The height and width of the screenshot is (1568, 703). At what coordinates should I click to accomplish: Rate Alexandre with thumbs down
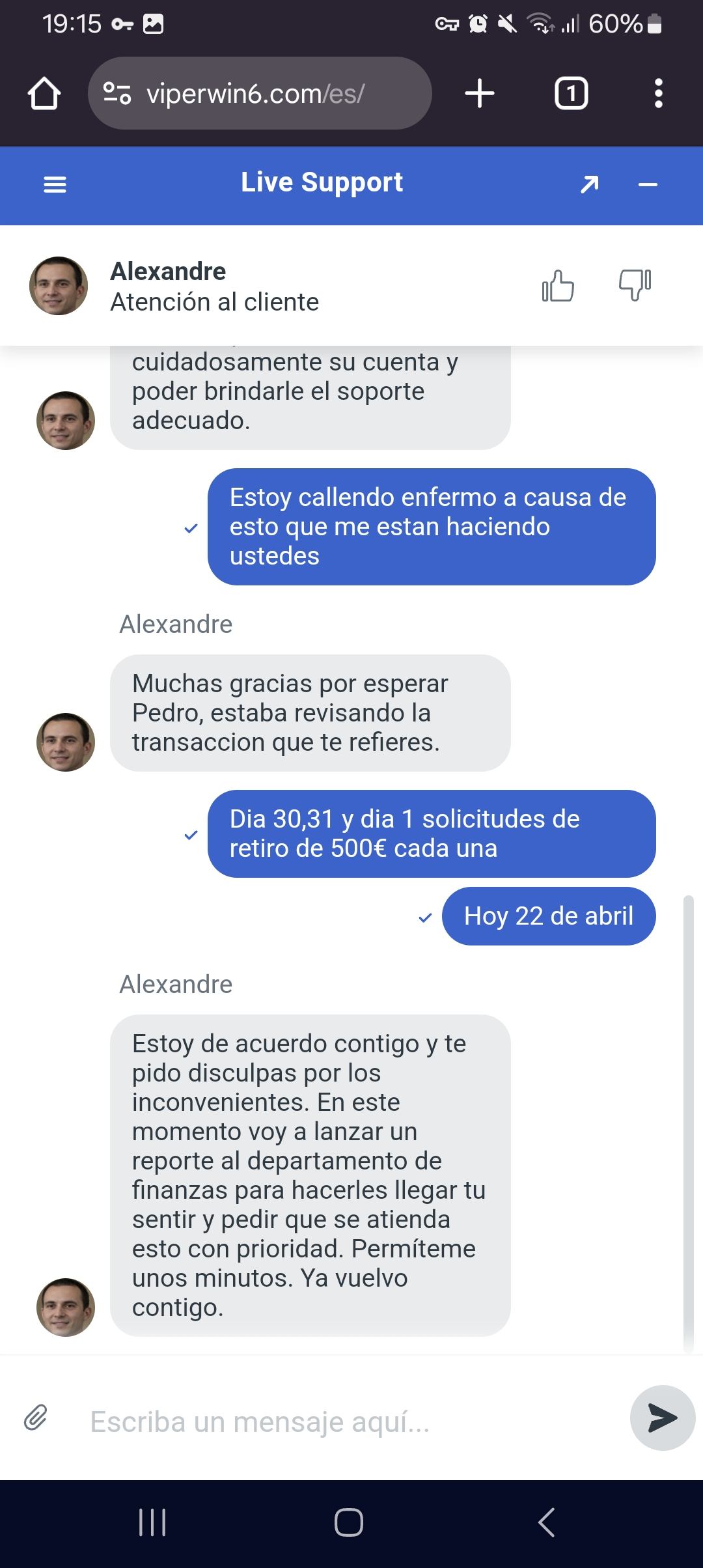point(635,285)
